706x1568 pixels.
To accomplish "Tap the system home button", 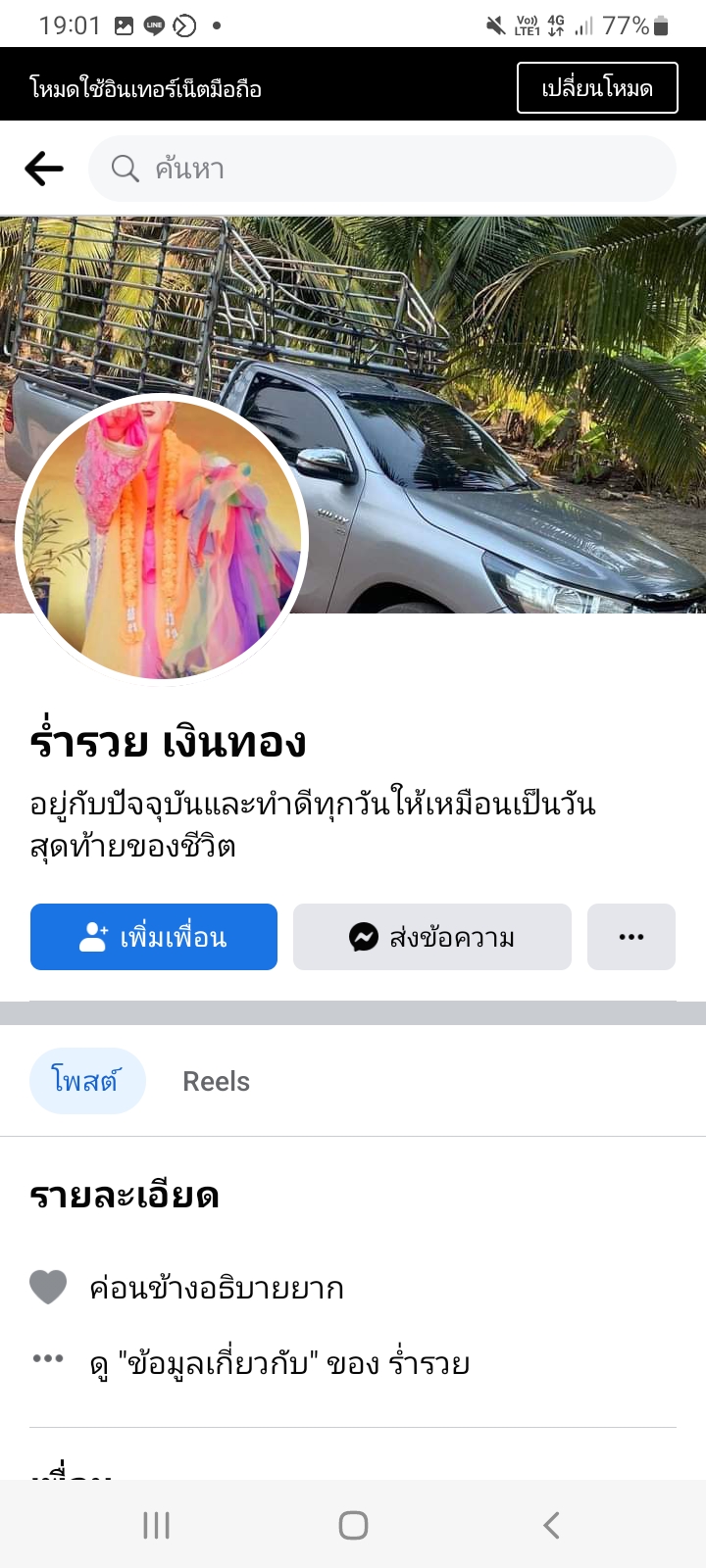I will (353, 1525).
